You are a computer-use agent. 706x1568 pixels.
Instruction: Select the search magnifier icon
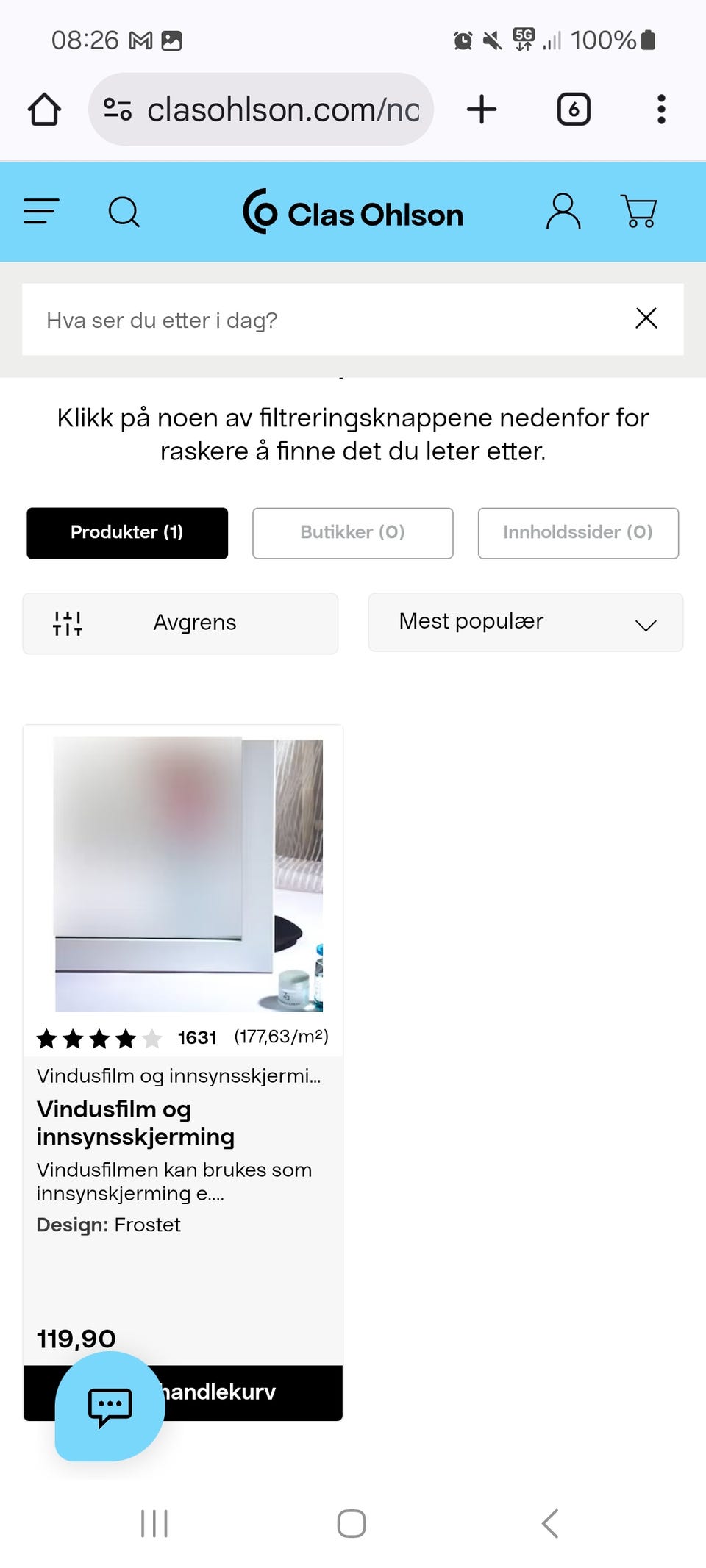pos(124,212)
